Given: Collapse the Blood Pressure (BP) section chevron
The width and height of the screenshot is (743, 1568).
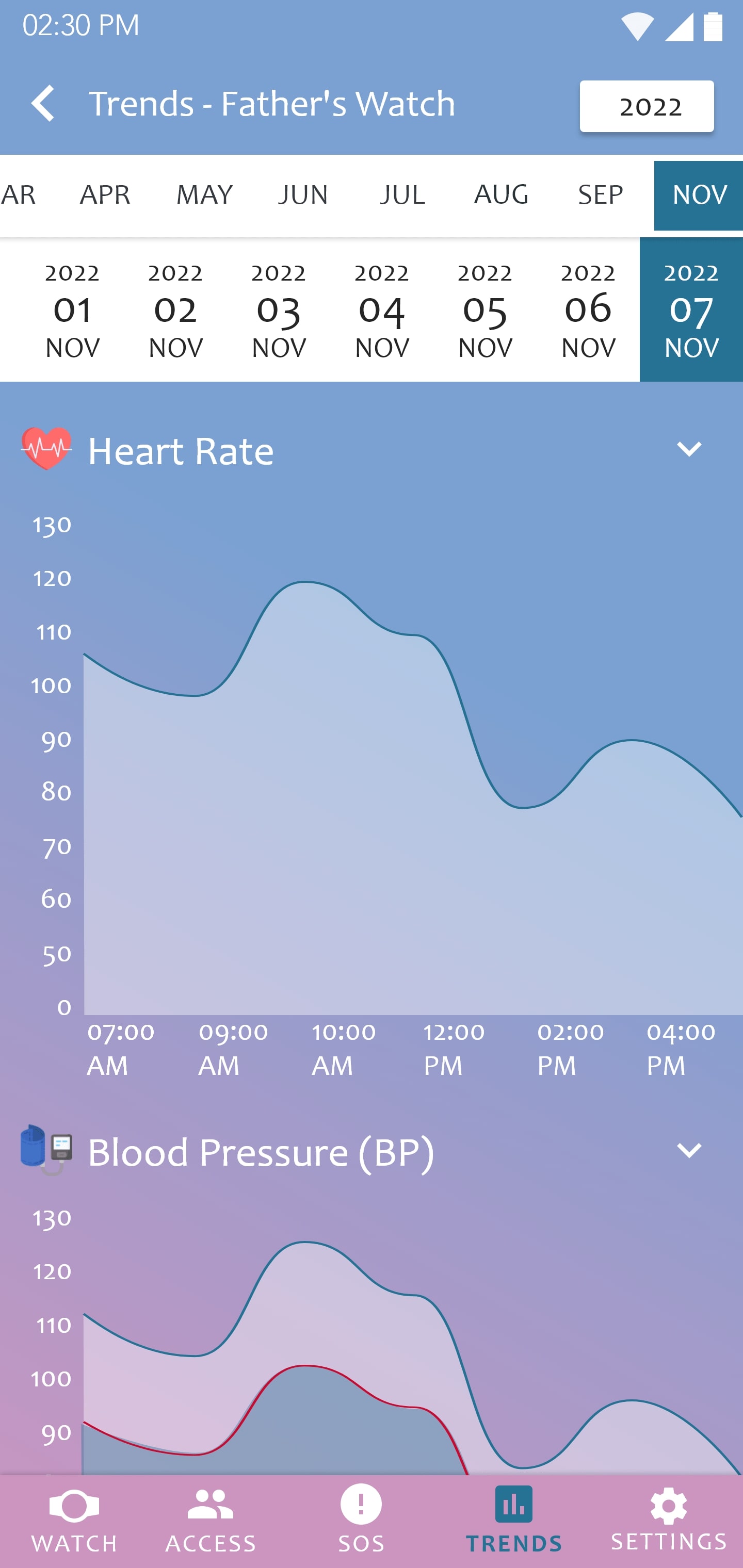Looking at the screenshot, I should point(689,1150).
